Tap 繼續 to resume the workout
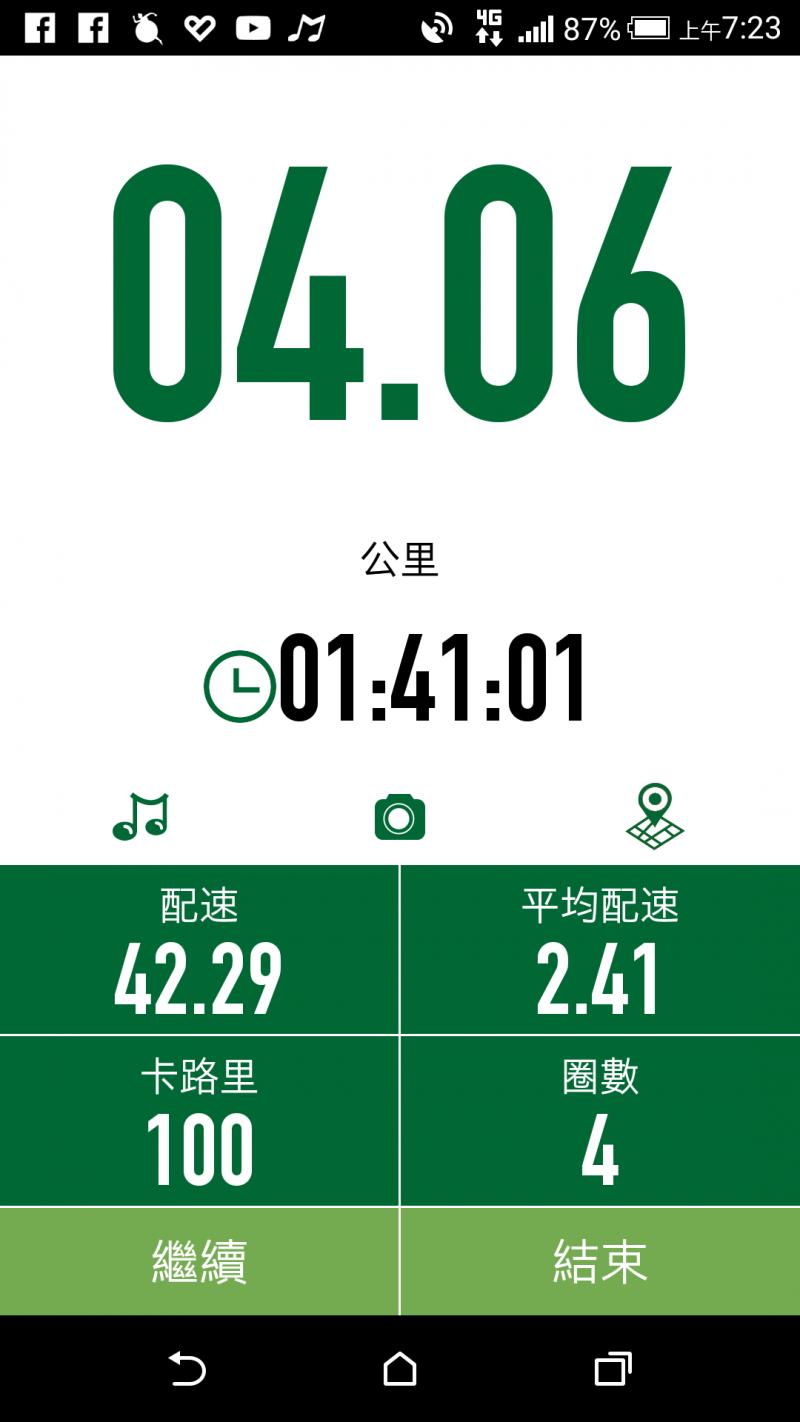This screenshot has height=1422, width=800. [199, 1261]
